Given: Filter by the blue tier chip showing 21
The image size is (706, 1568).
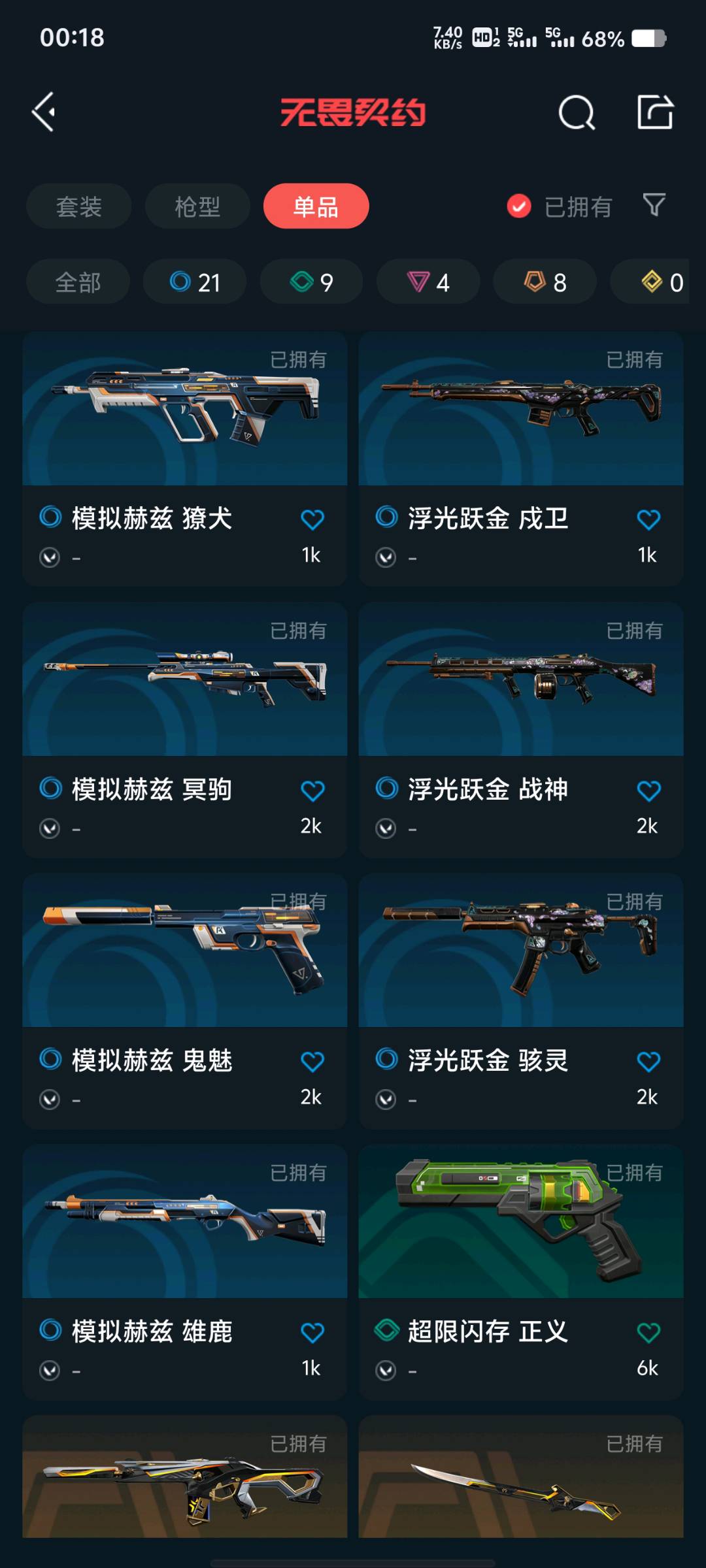Looking at the screenshot, I should (195, 282).
